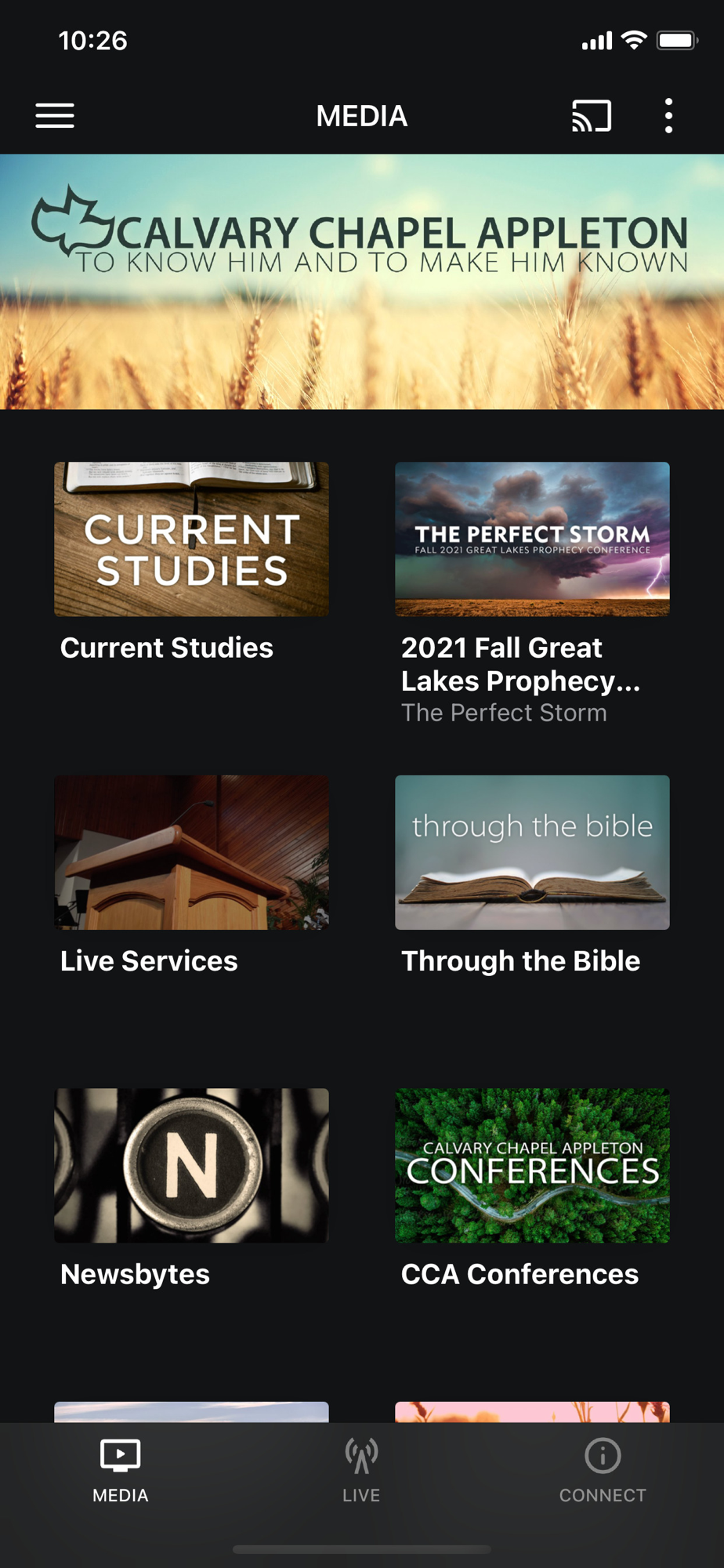The width and height of the screenshot is (724, 1568).
Task: Switch to the Live tab
Action: point(361,1471)
